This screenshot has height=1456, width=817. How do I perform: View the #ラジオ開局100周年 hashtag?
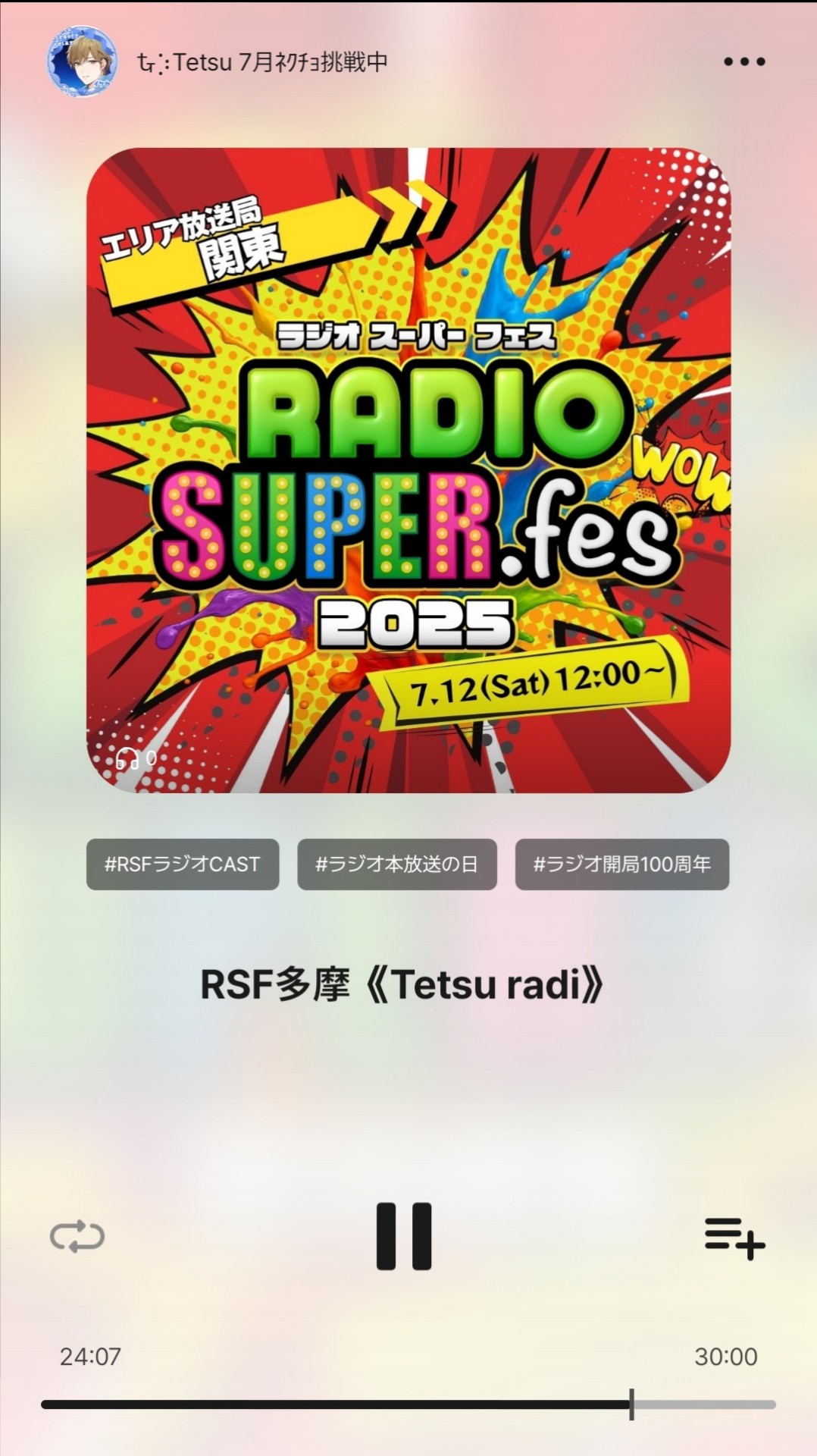coord(621,864)
